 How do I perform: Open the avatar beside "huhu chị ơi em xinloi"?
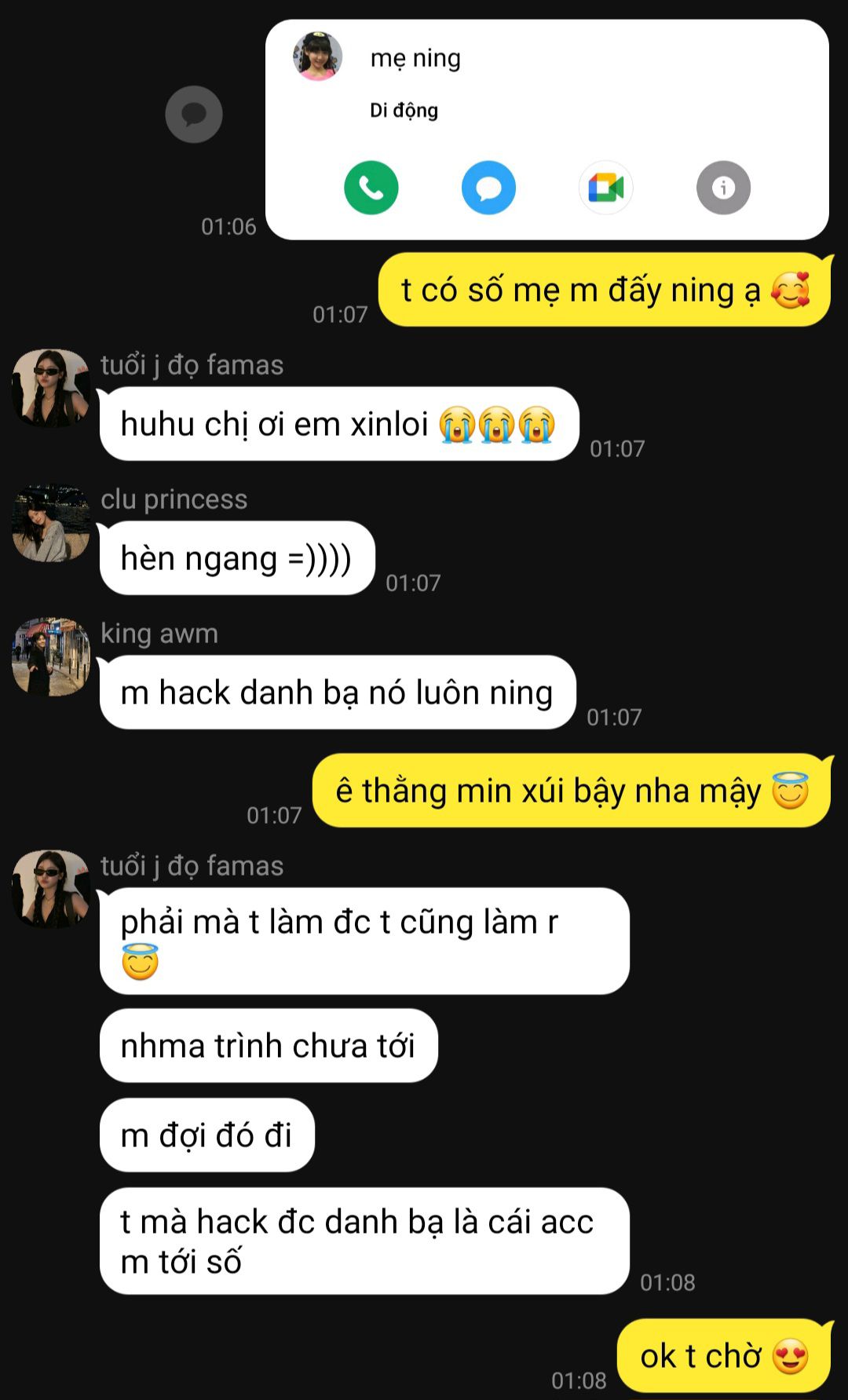51,388
